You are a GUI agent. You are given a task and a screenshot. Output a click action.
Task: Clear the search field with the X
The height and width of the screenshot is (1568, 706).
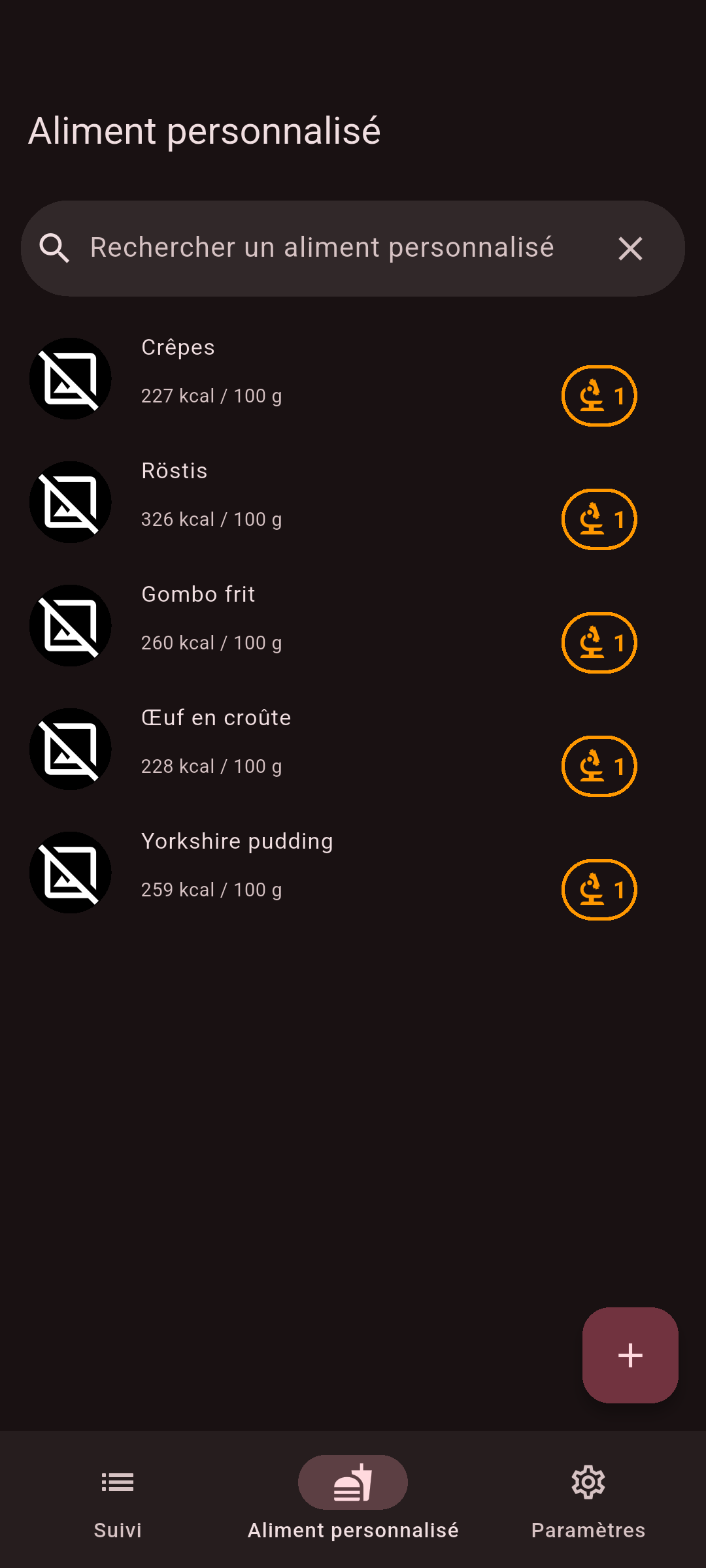(x=630, y=249)
